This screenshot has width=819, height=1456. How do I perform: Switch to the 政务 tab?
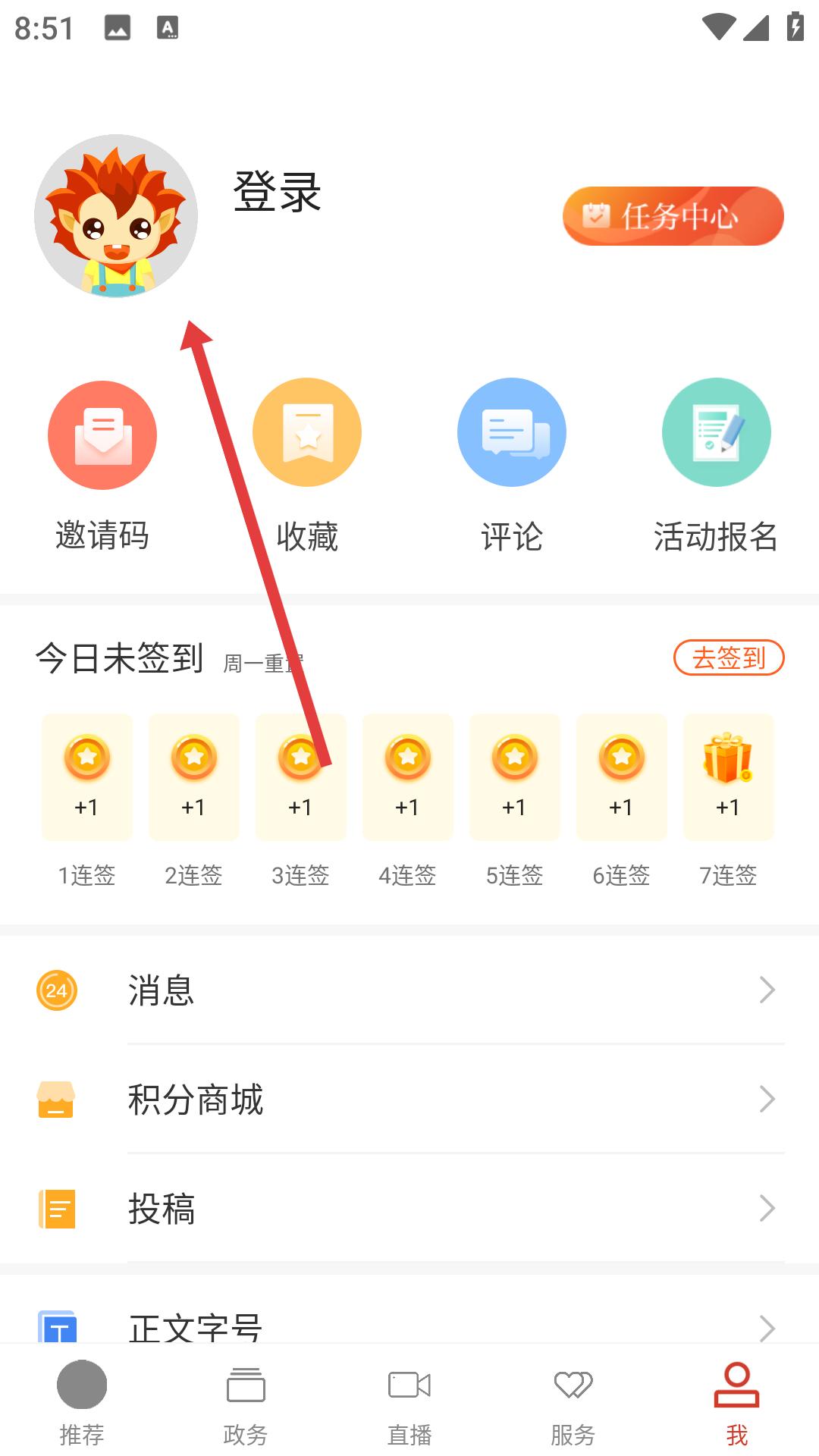tap(246, 1401)
